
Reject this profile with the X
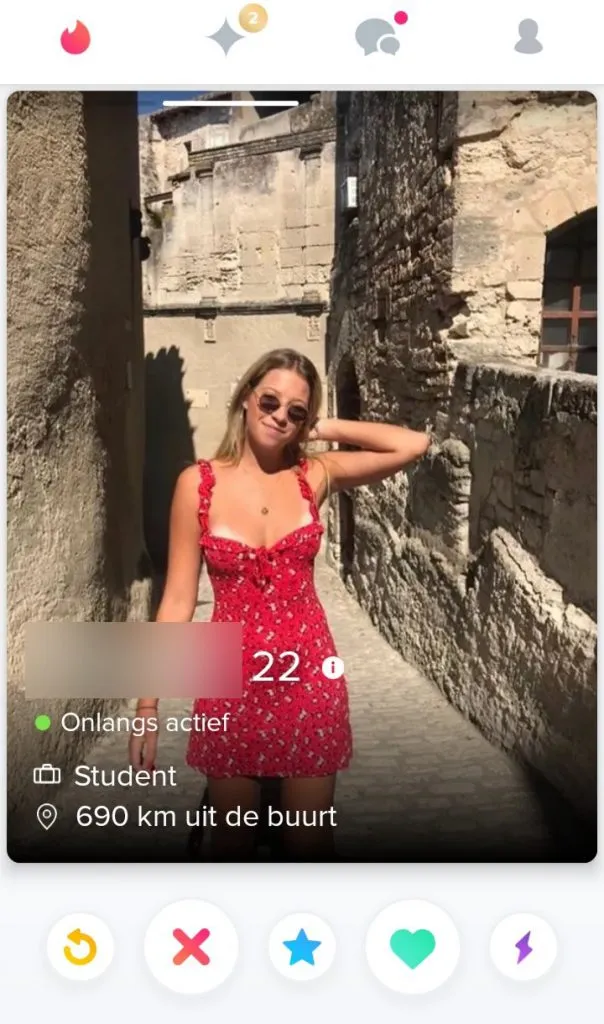191,946
